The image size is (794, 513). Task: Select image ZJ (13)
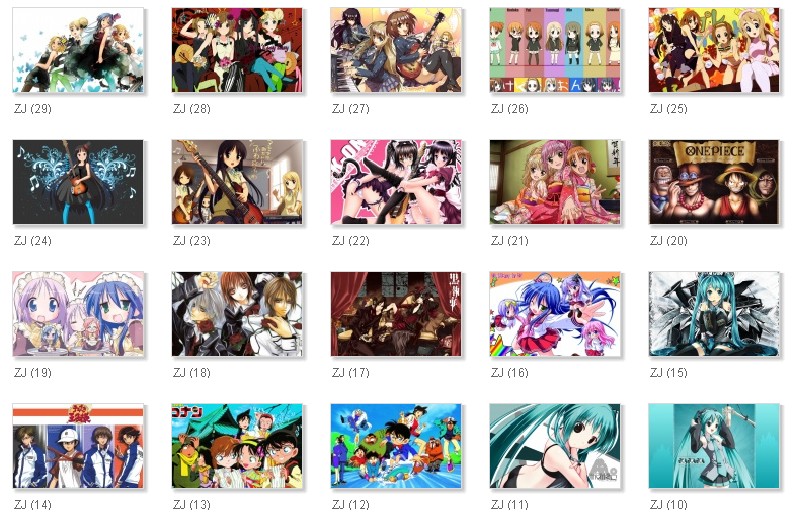[x=237, y=446]
